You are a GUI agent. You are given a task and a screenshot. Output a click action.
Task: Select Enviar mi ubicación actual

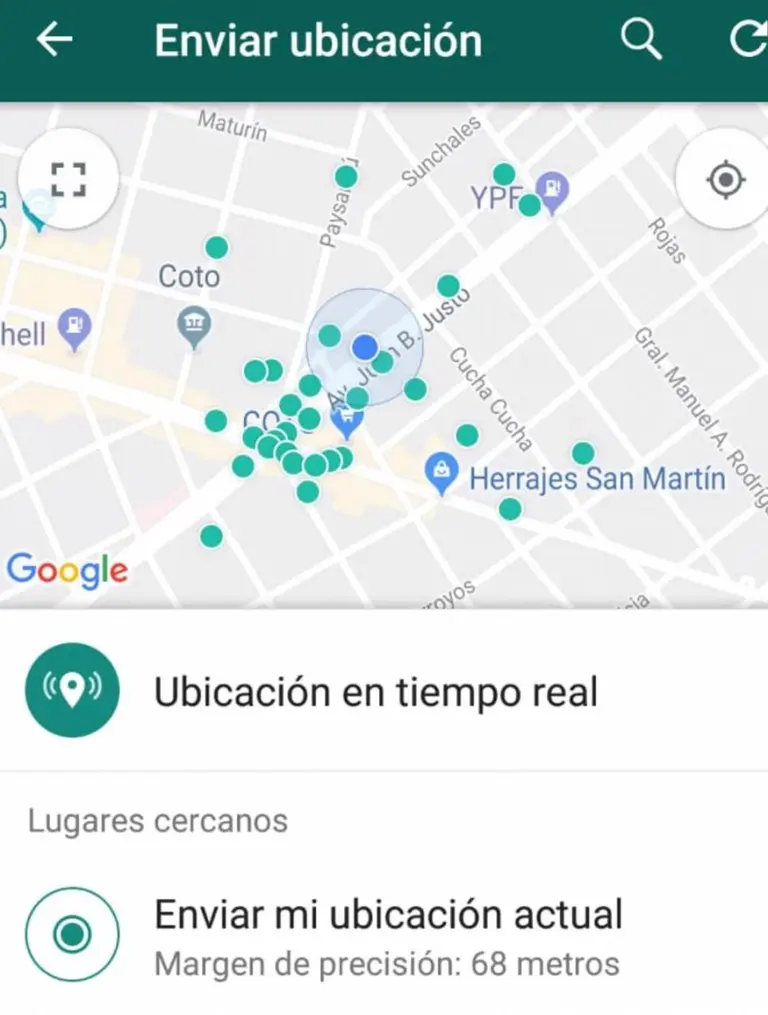pos(388,914)
